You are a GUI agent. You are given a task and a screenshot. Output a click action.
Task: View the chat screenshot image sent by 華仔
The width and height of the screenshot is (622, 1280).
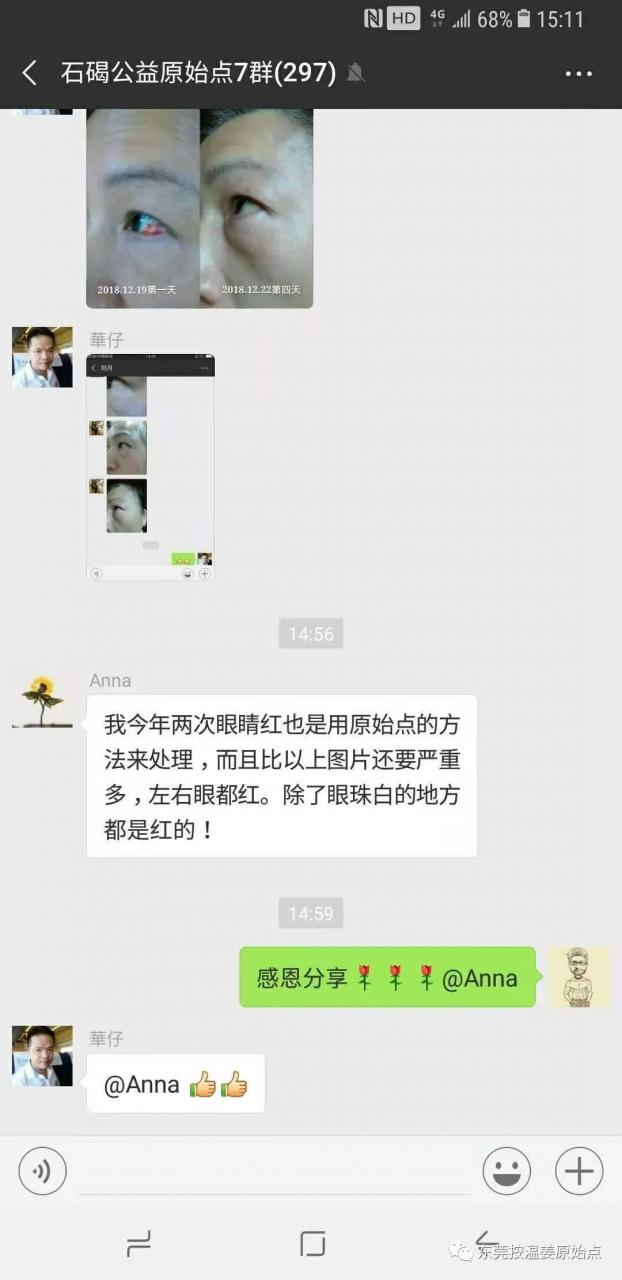[150, 467]
